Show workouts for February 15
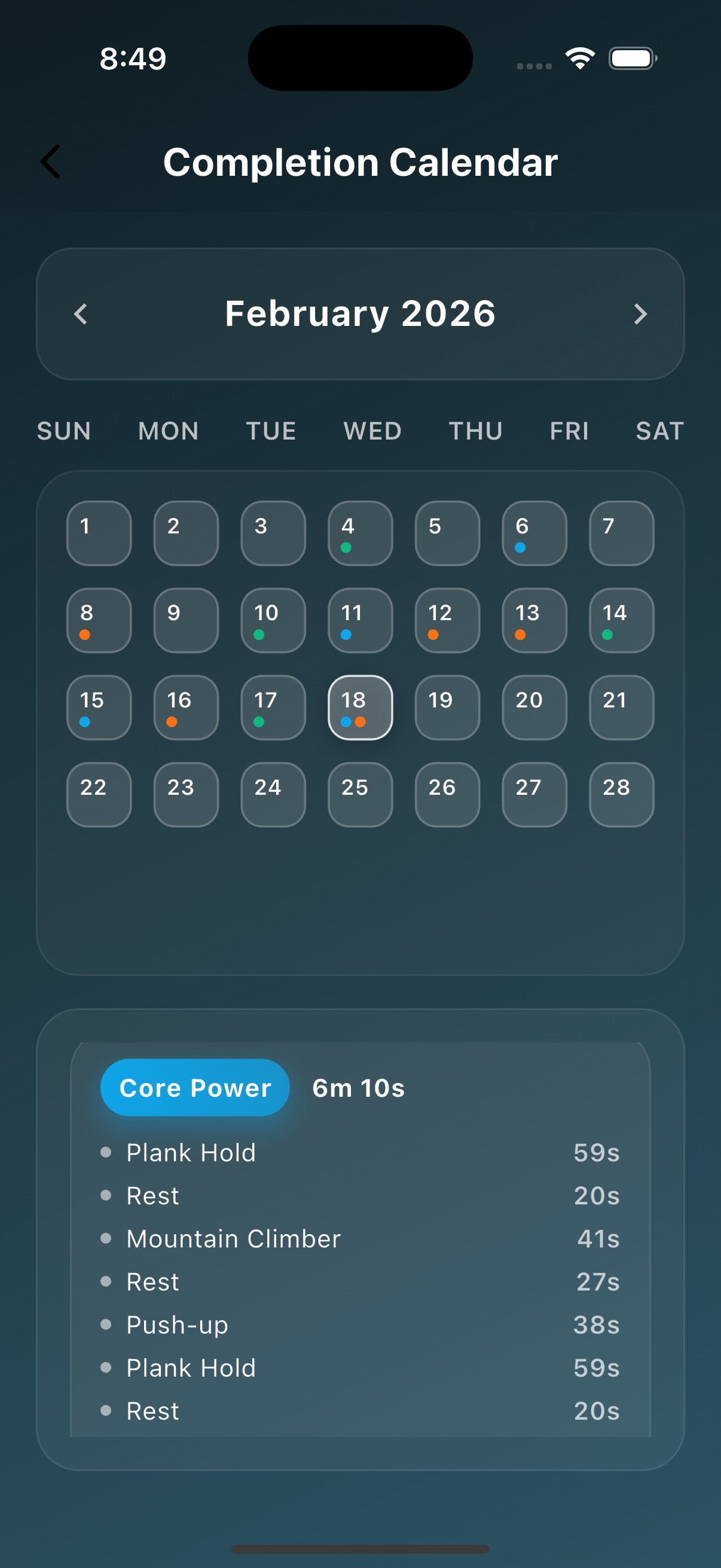This screenshot has height=1568, width=721. pyautogui.click(x=99, y=707)
